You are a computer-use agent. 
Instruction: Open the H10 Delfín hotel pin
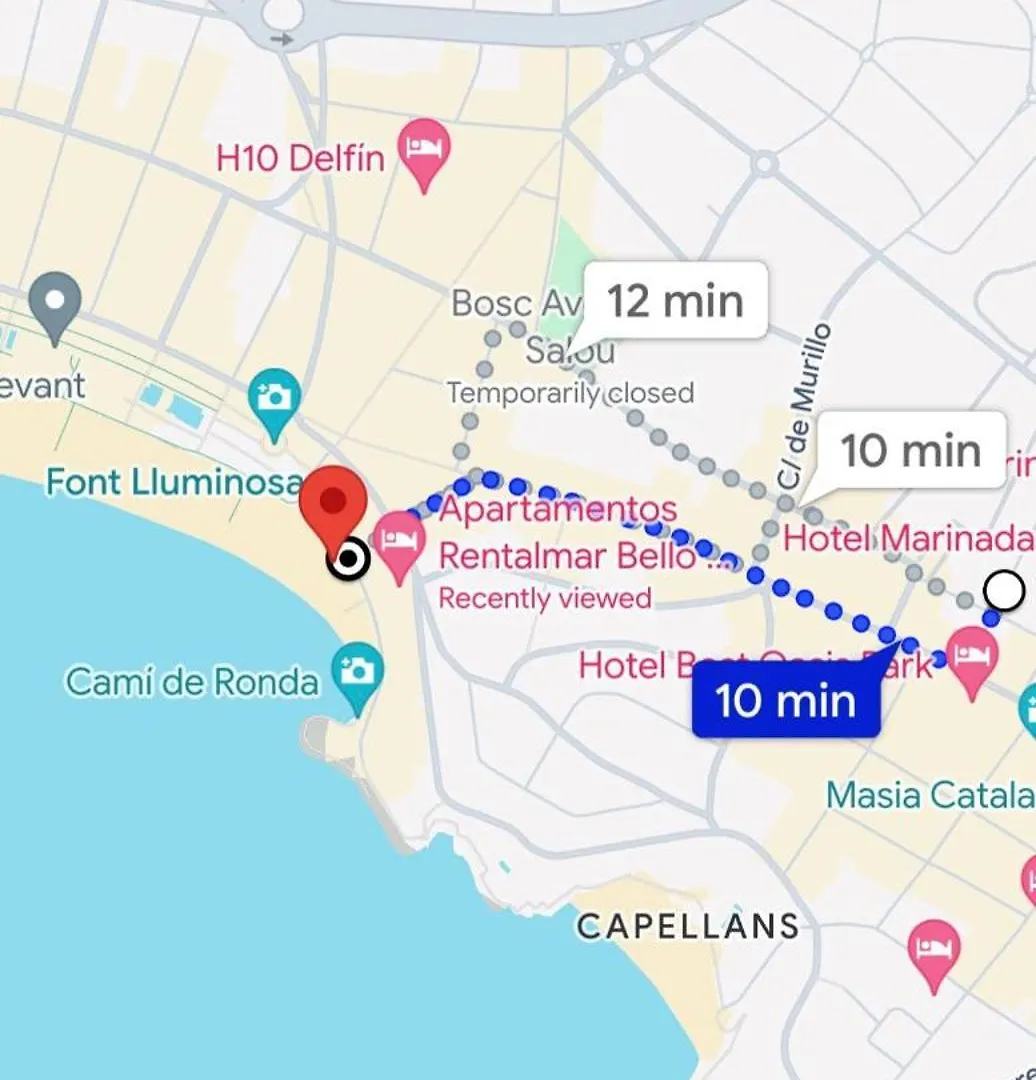[427, 151]
